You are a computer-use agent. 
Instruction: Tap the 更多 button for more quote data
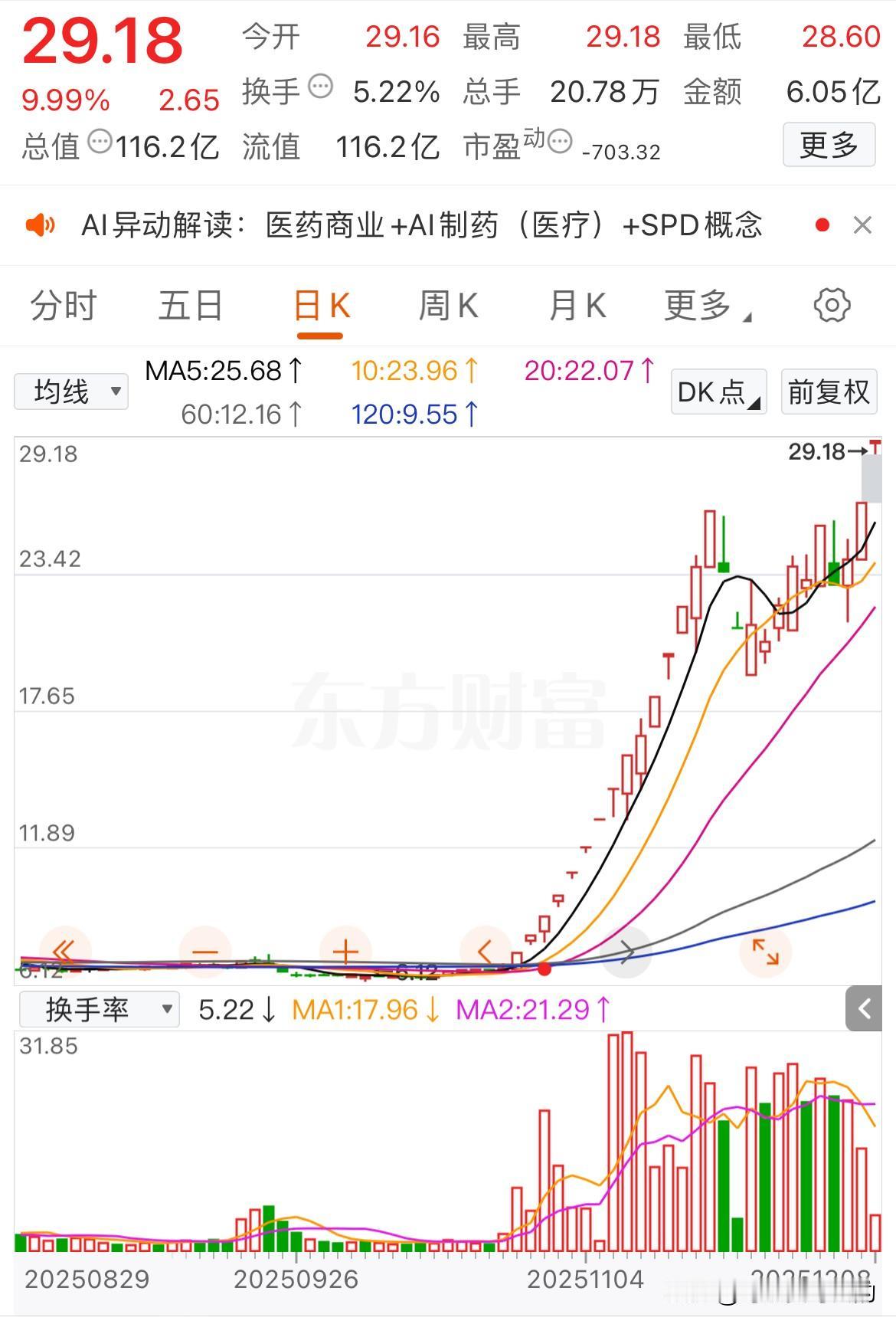pyautogui.click(x=829, y=145)
